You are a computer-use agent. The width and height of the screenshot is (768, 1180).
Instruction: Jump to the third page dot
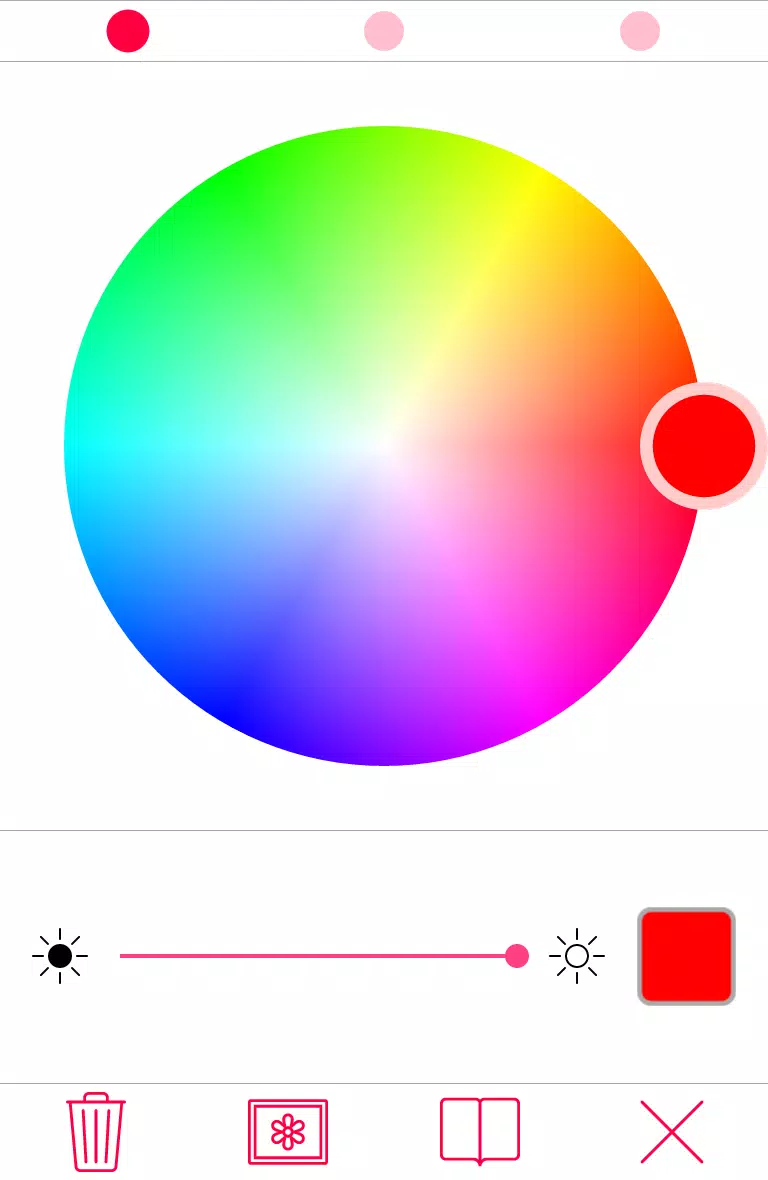(640, 31)
